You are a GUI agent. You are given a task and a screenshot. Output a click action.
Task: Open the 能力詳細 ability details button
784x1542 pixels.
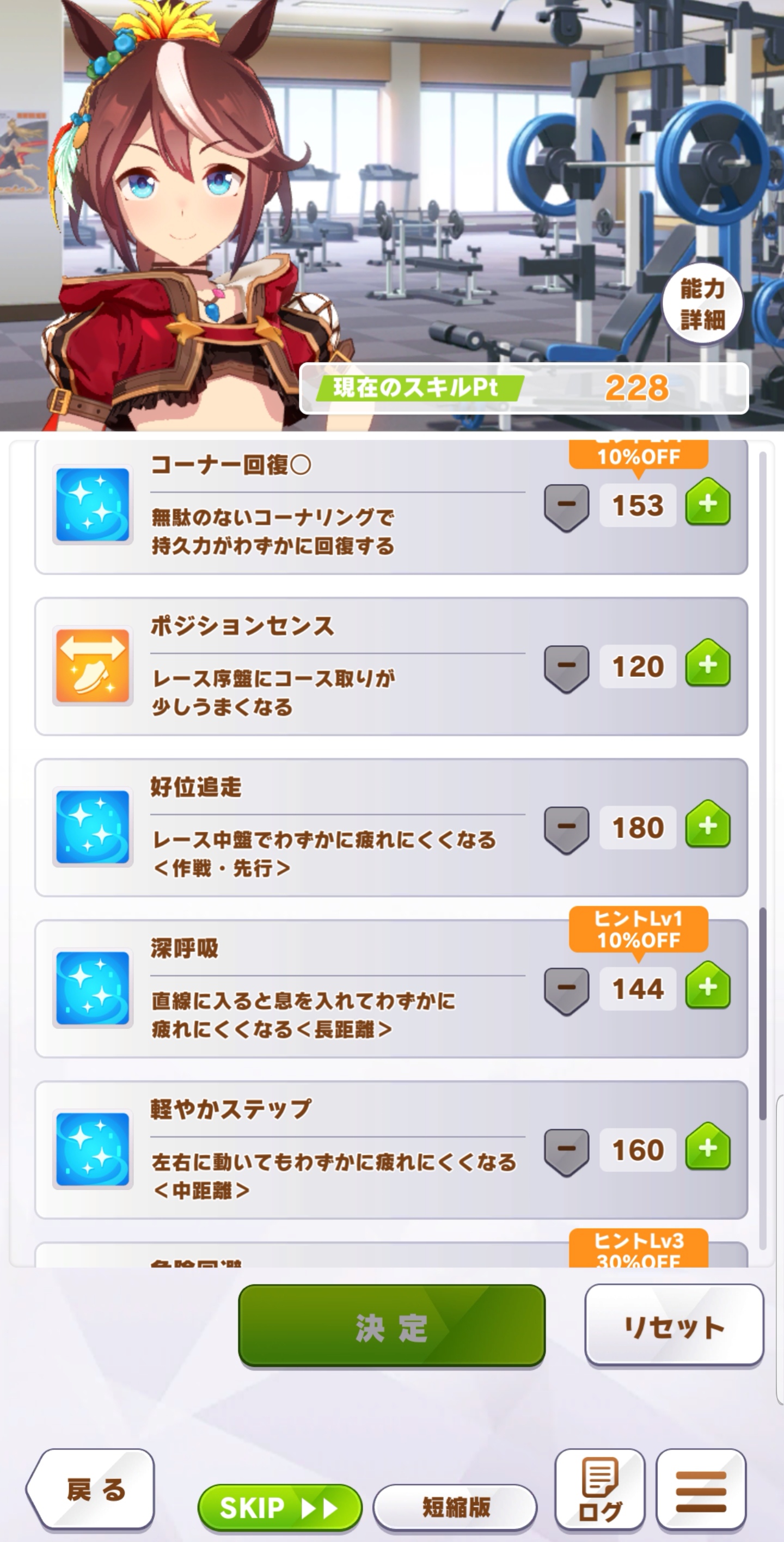click(702, 303)
